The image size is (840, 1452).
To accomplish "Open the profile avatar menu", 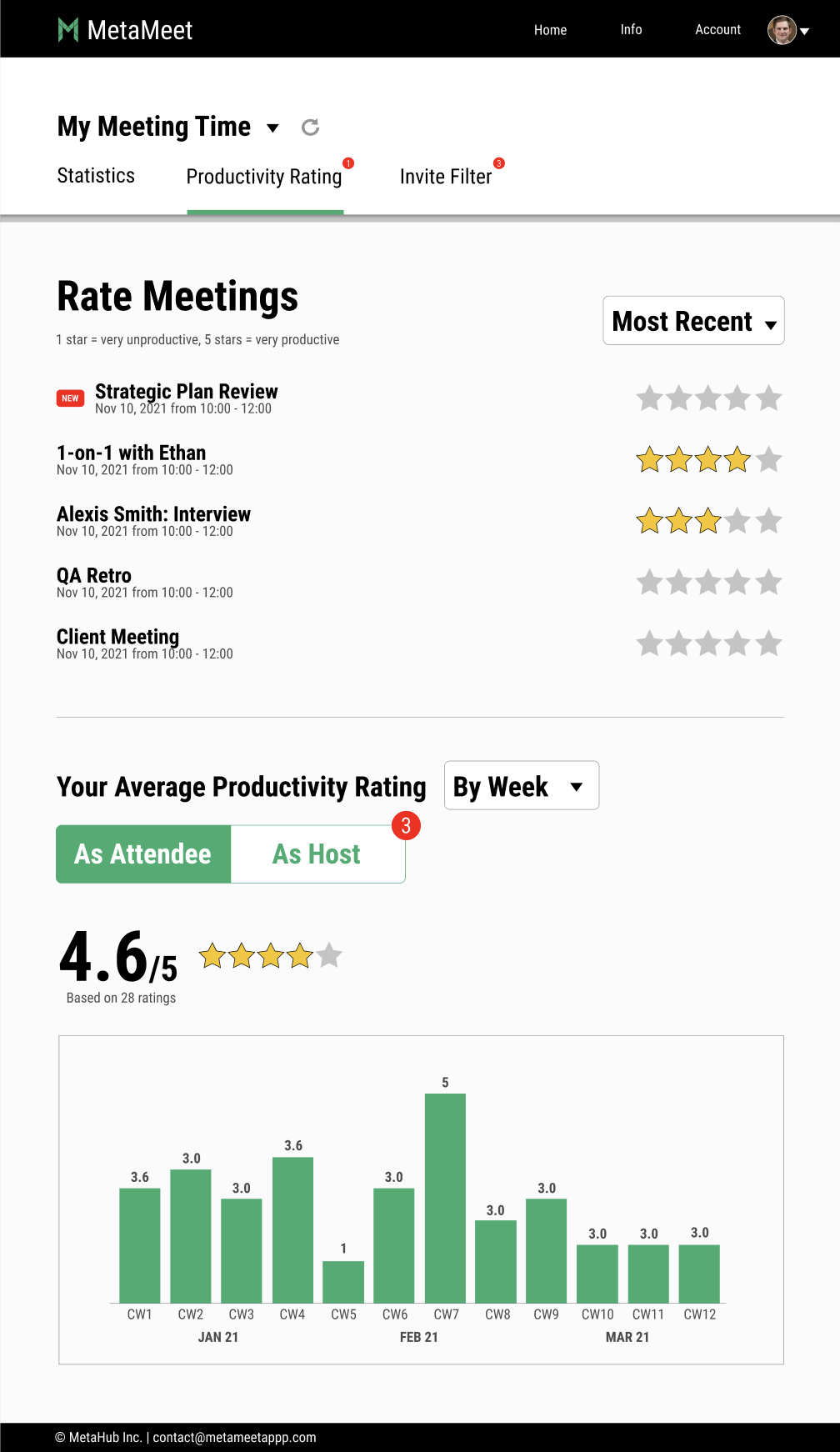I will 788,30.
